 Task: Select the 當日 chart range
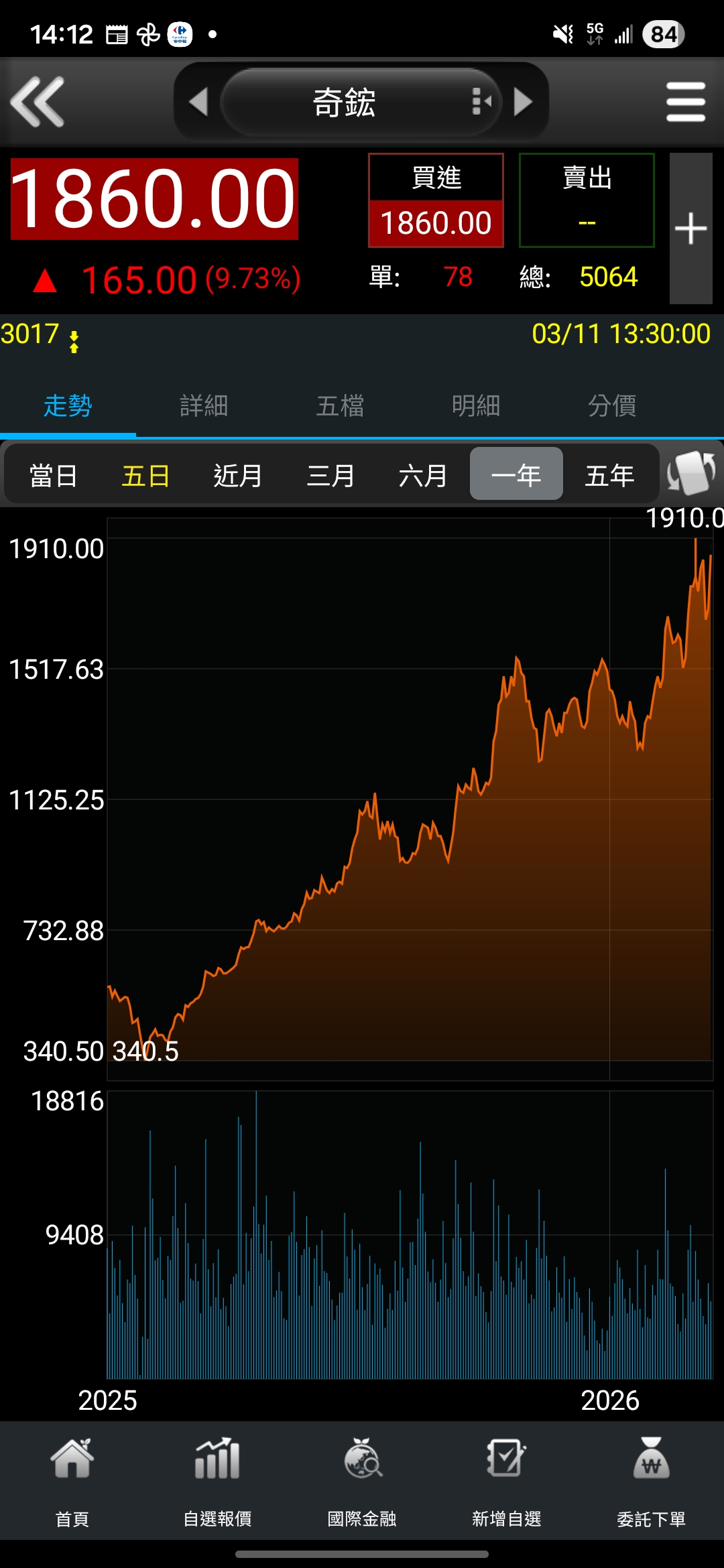tap(53, 476)
